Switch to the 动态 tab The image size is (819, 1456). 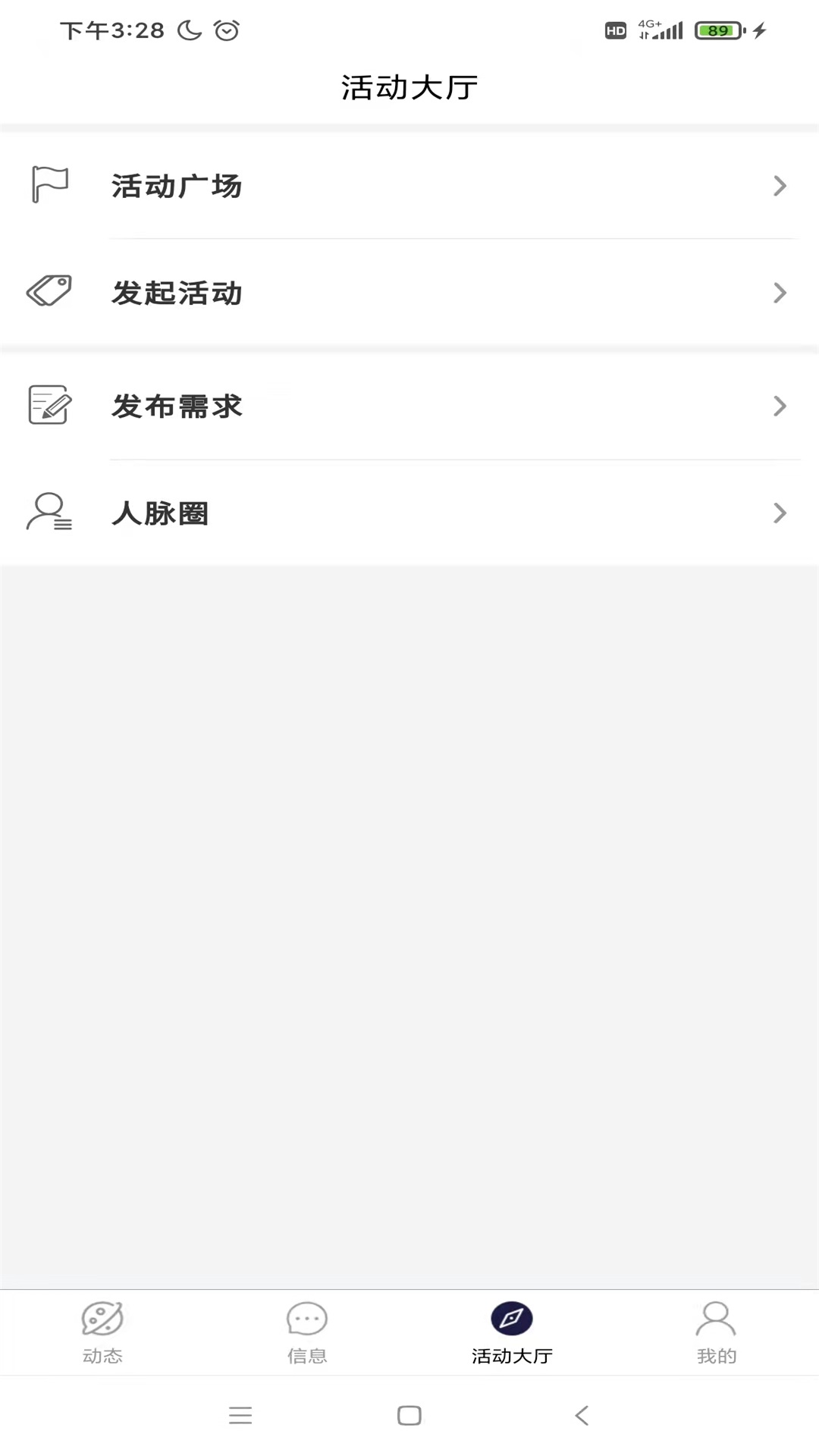click(x=102, y=1332)
